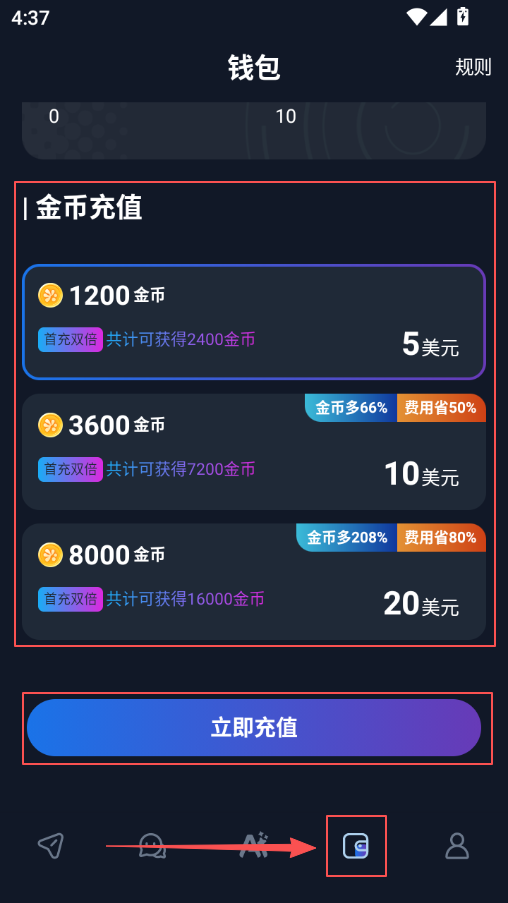Open the 规则 rules link
Image resolution: width=508 pixels, height=903 pixels.
point(473,67)
